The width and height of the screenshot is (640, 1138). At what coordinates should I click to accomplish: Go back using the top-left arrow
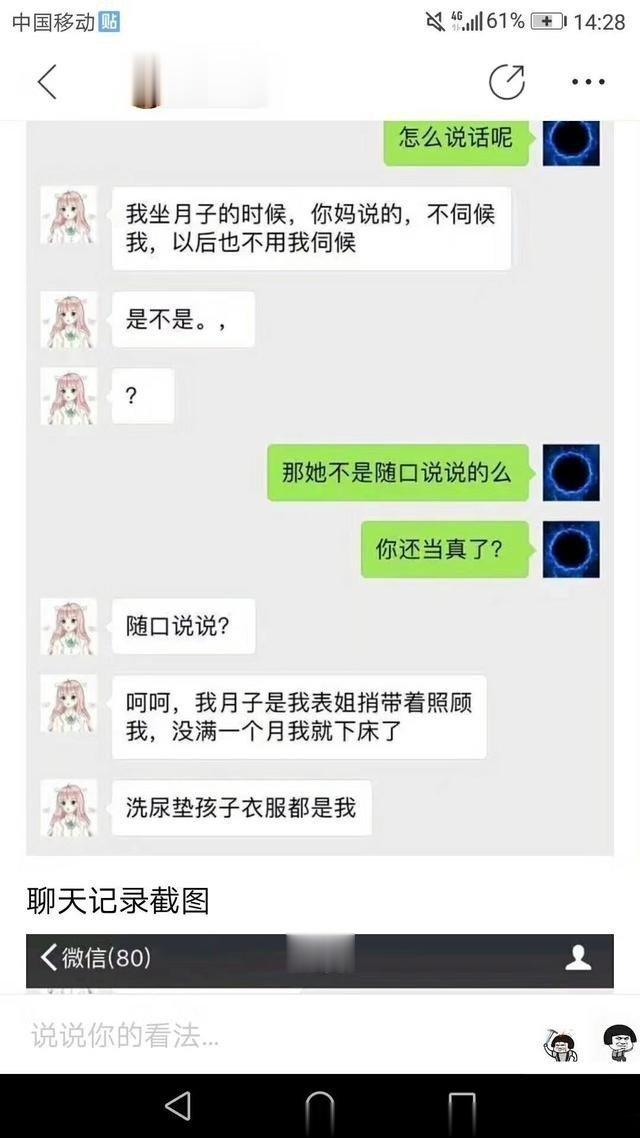47,81
